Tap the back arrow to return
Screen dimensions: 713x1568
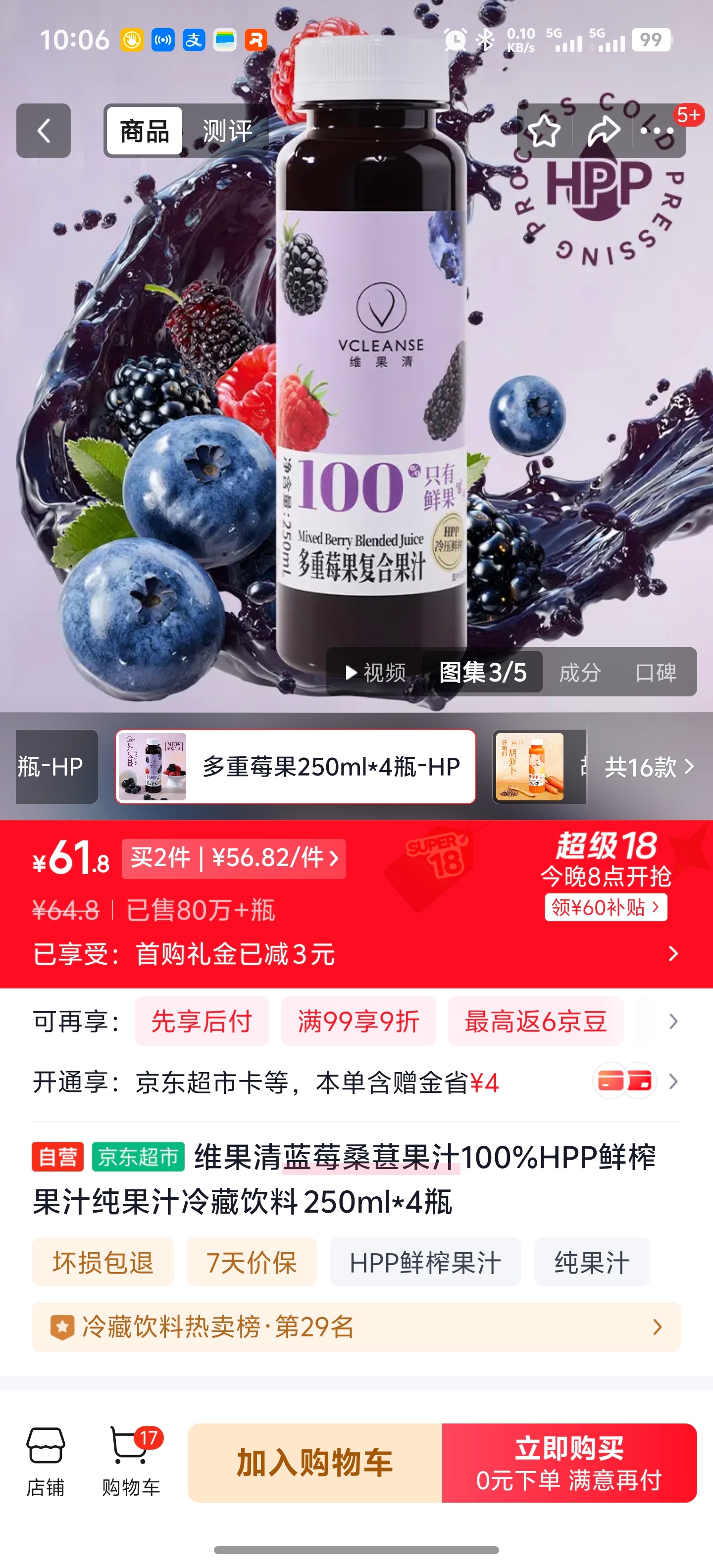43,131
